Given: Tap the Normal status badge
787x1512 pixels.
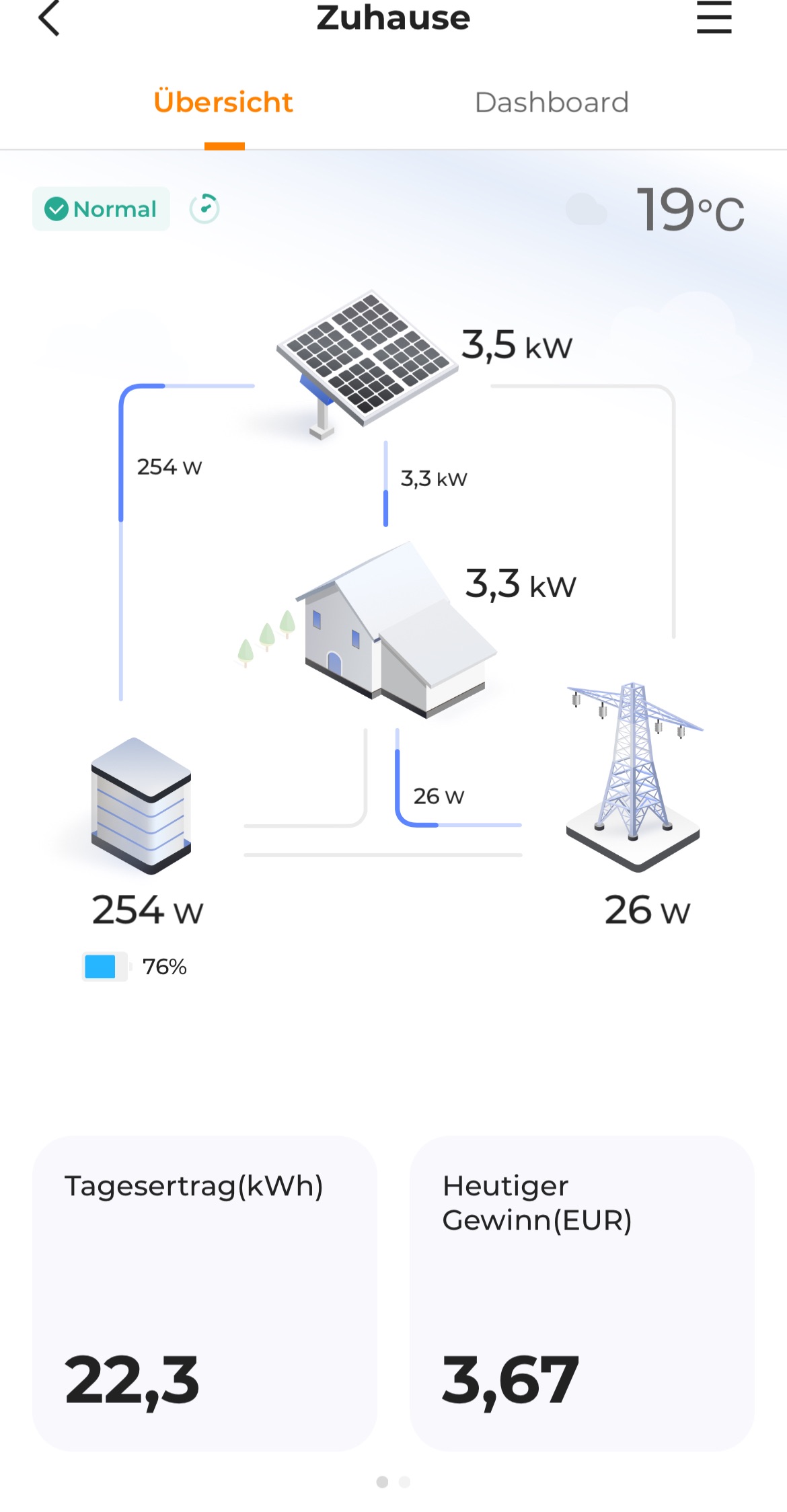Looking at the screenshot, I should click(x=102, y=209).
